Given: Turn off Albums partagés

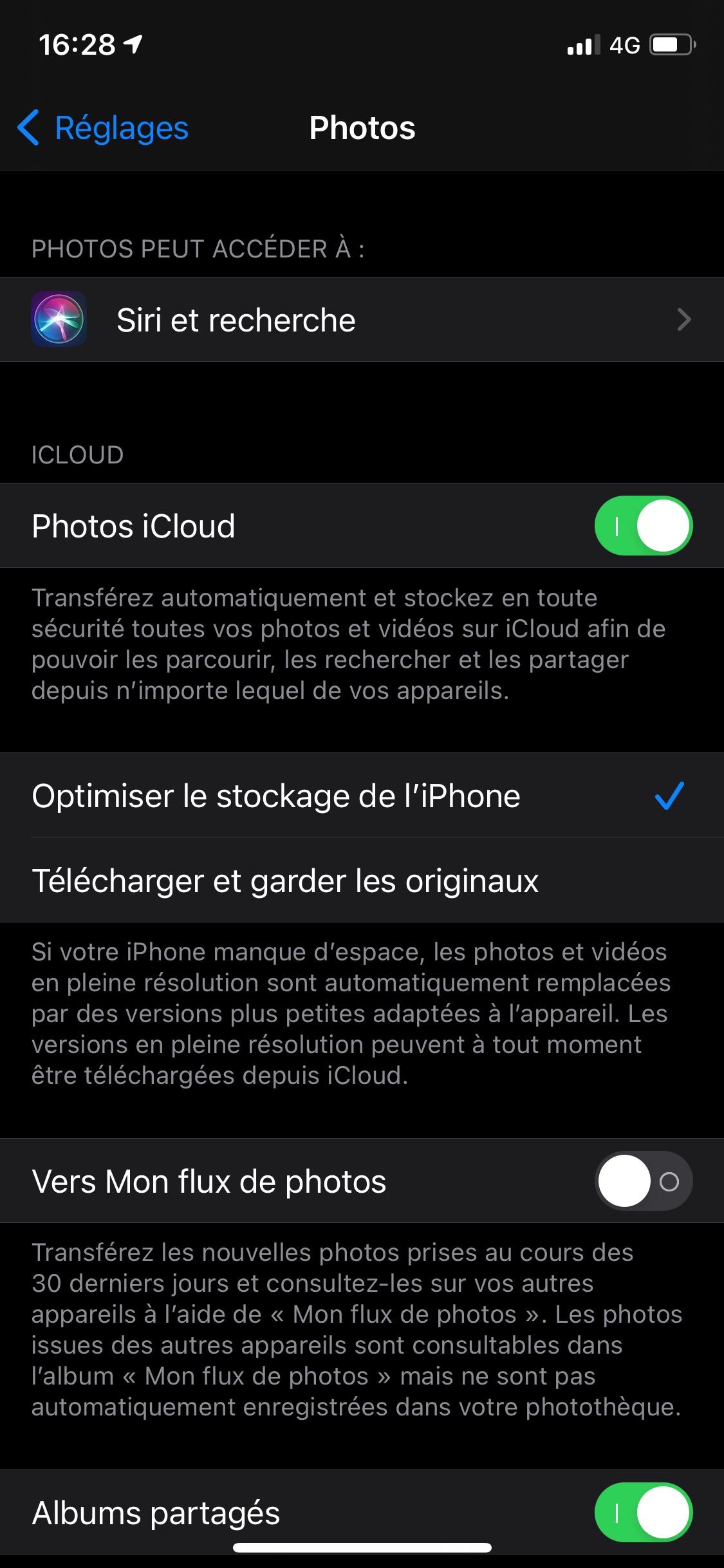Looking at the screenshot, I should 643,1512.
